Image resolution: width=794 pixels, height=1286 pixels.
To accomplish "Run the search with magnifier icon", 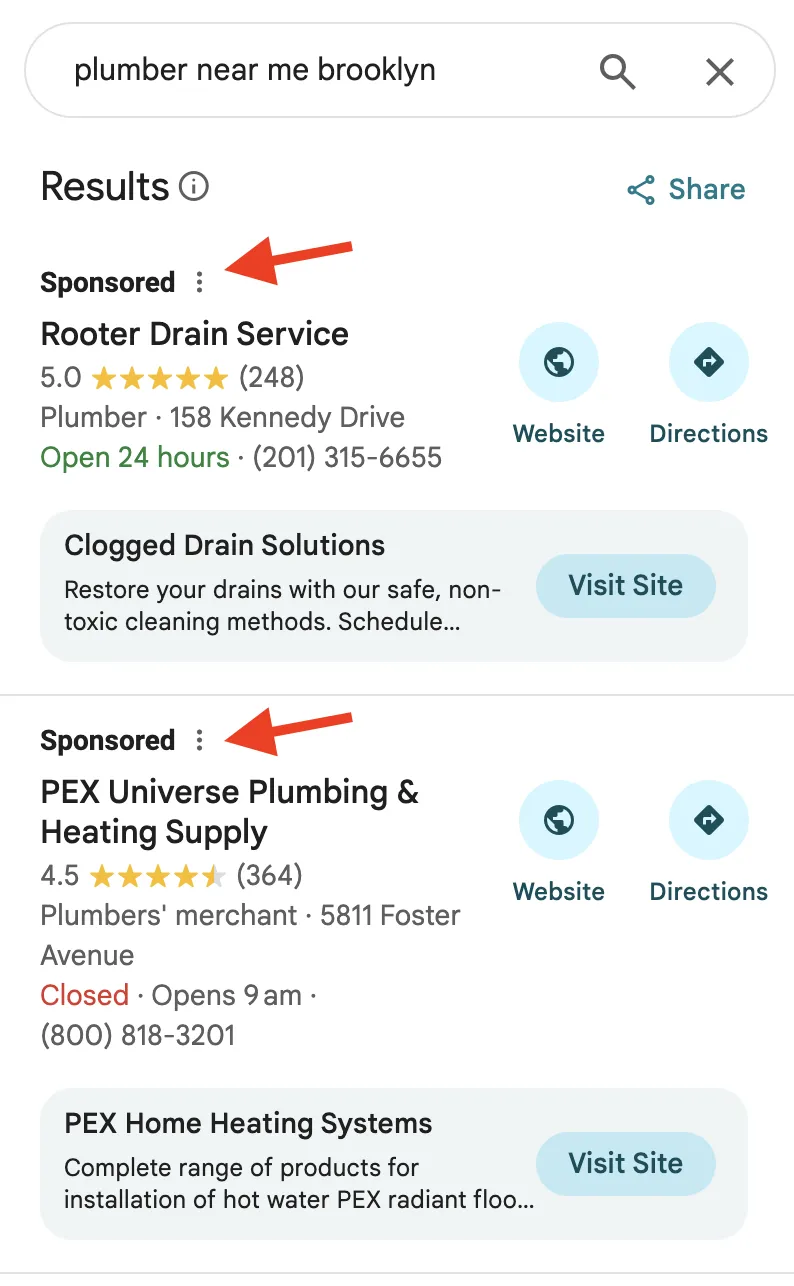I will tap(617, 71).
